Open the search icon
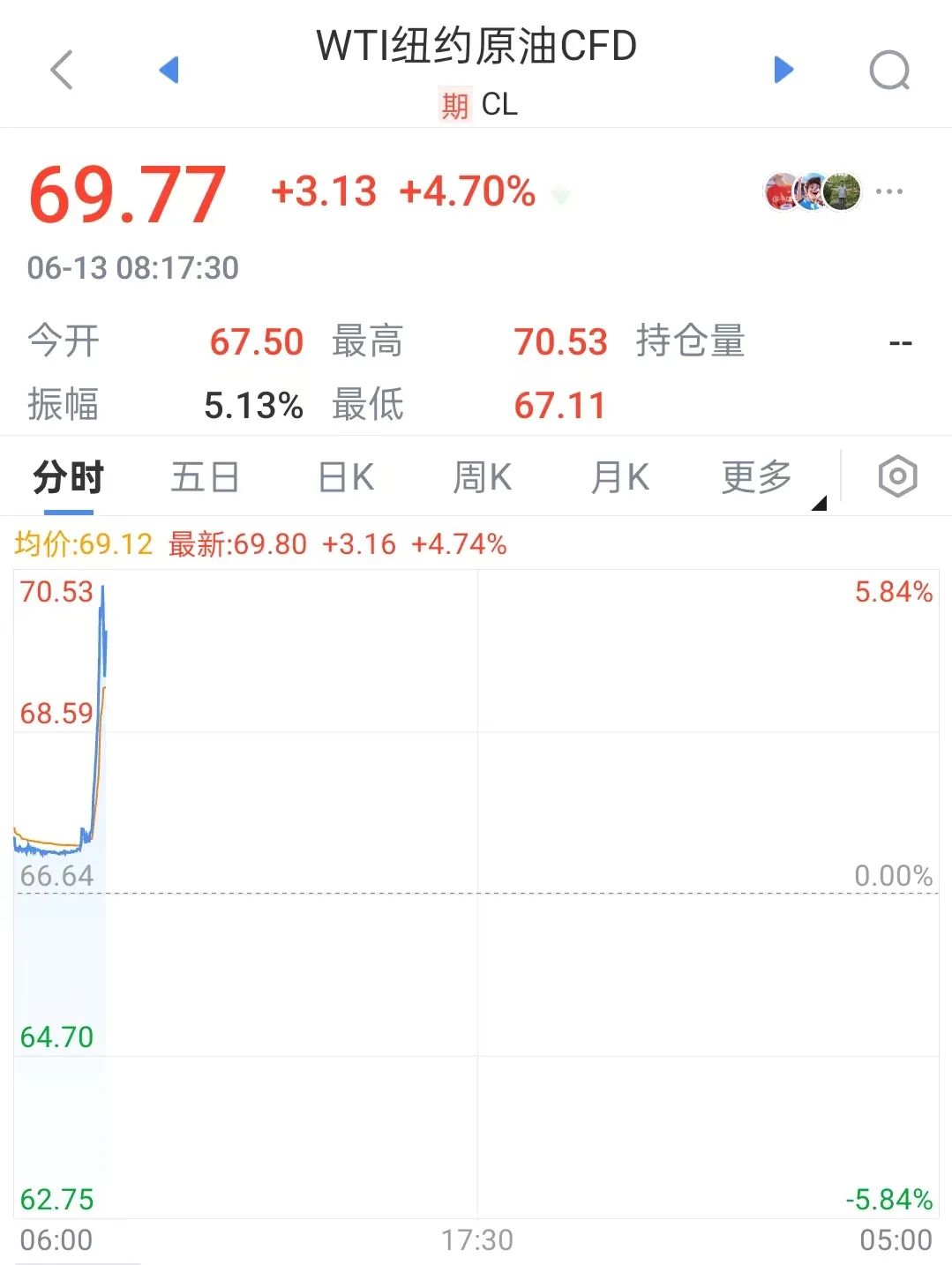Viewport: 952px width, 1265px height. (x=888, y=70)
